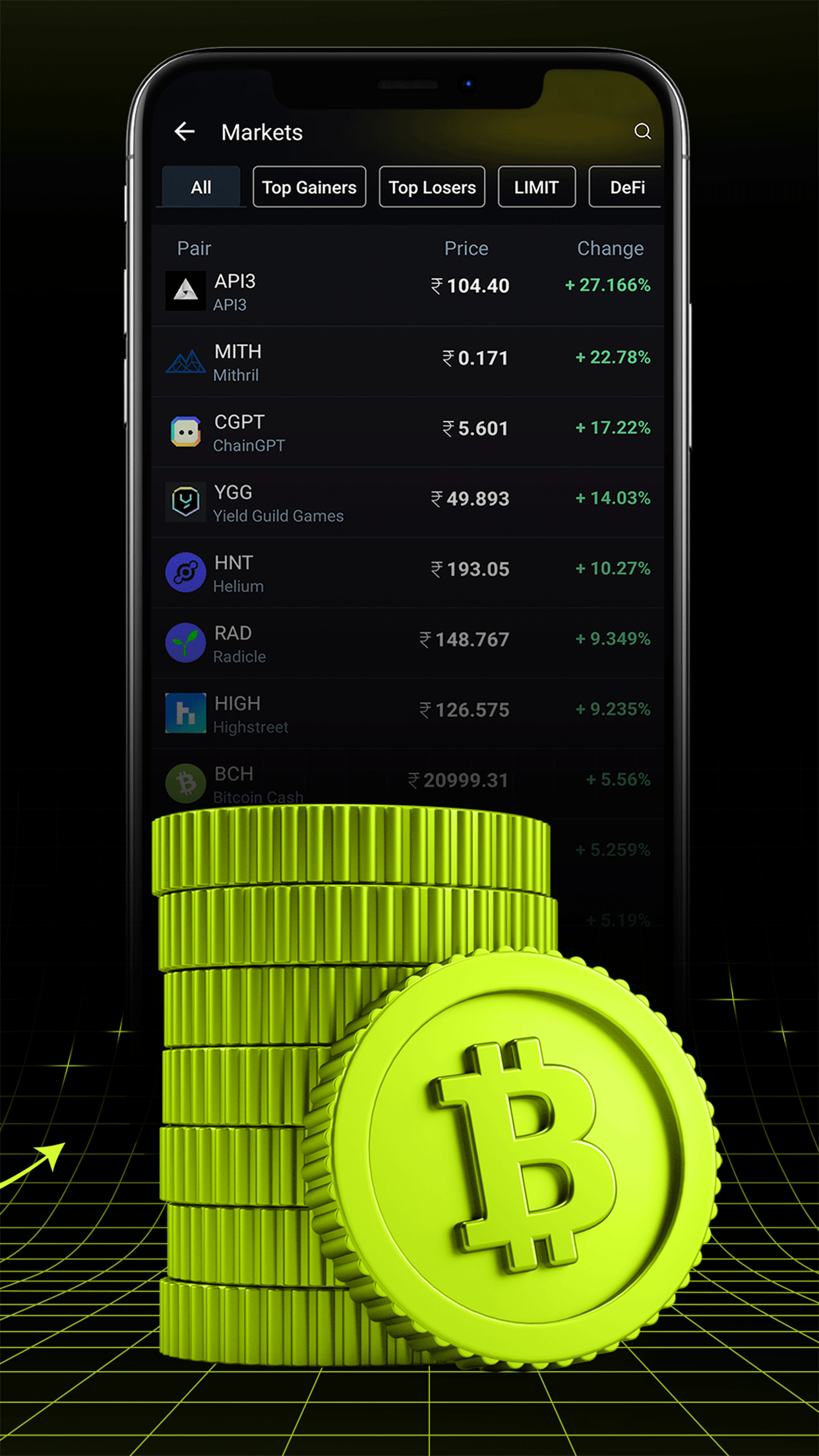Switch to the Top Gainers tab
This screenshot has width=819, height=1456.
pyautogui.click(x=309, y=187)
